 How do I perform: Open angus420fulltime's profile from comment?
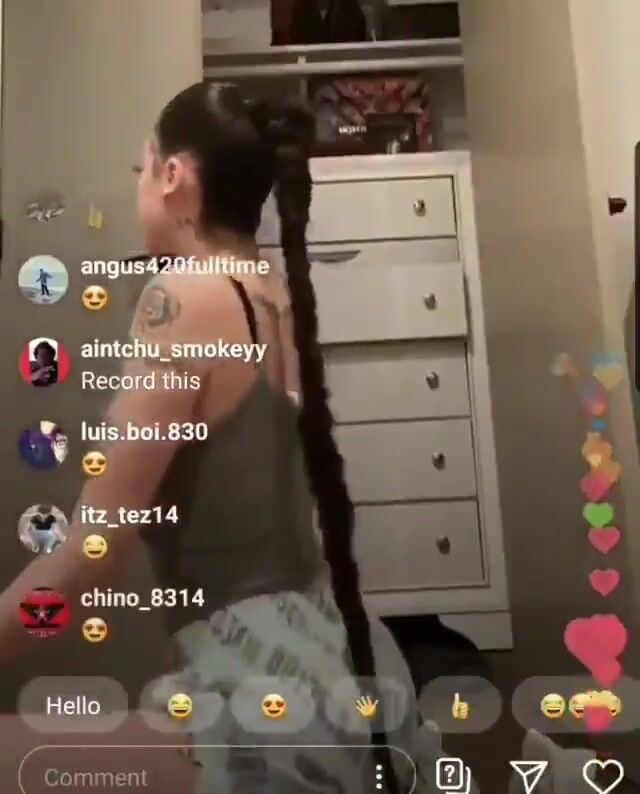tap(43, 280)
